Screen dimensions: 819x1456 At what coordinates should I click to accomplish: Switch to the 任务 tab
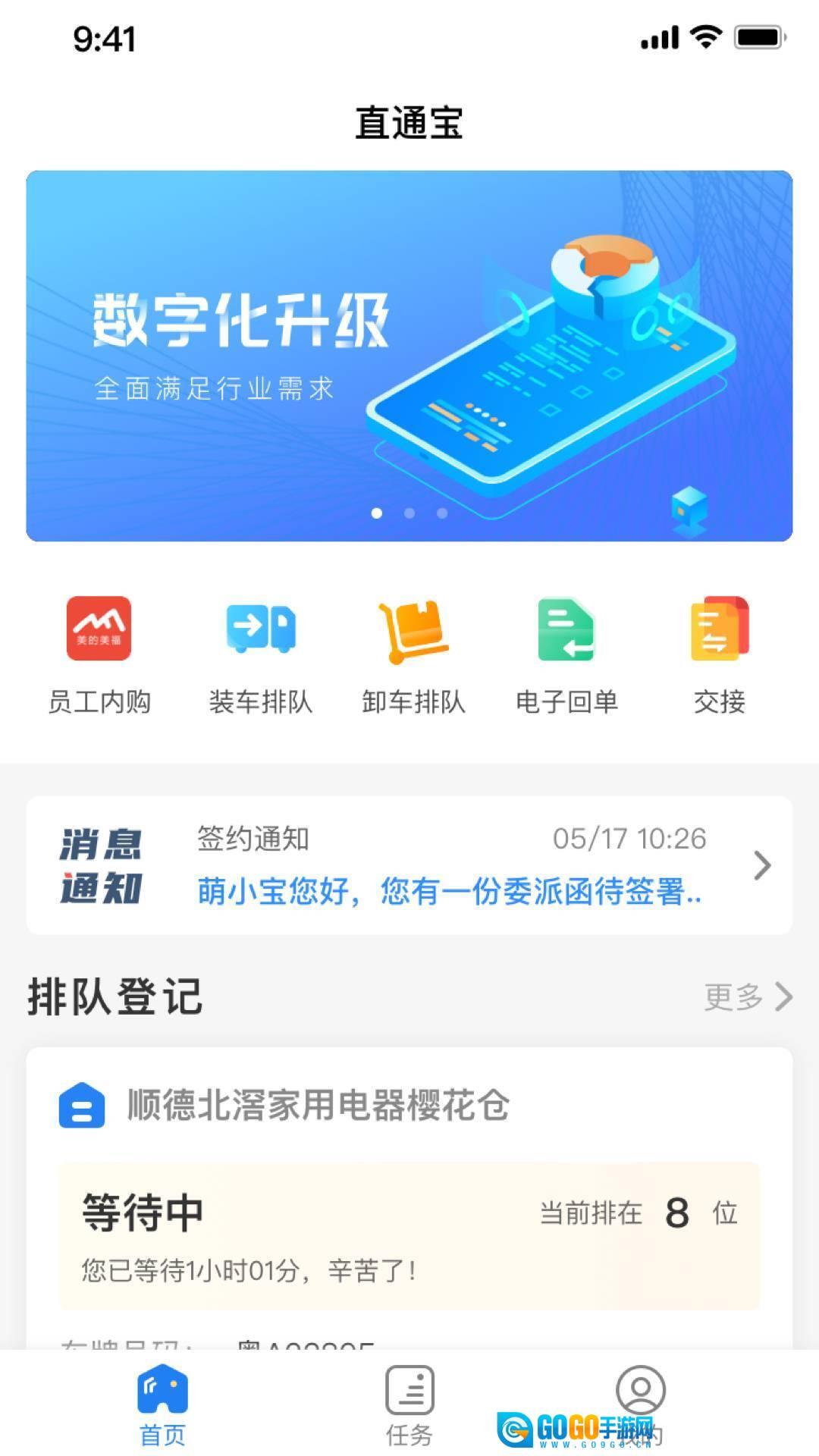pos(409,1404)
